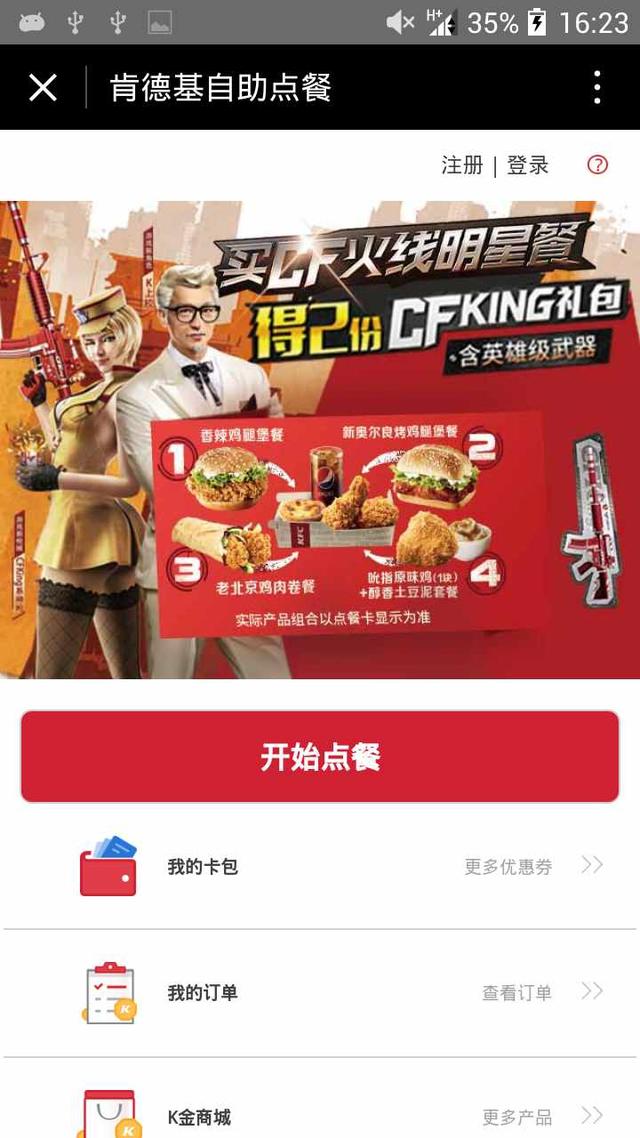Open the CF火线明星餐 promo banner
Viewport: 640px width, 1138px height.
320,440
